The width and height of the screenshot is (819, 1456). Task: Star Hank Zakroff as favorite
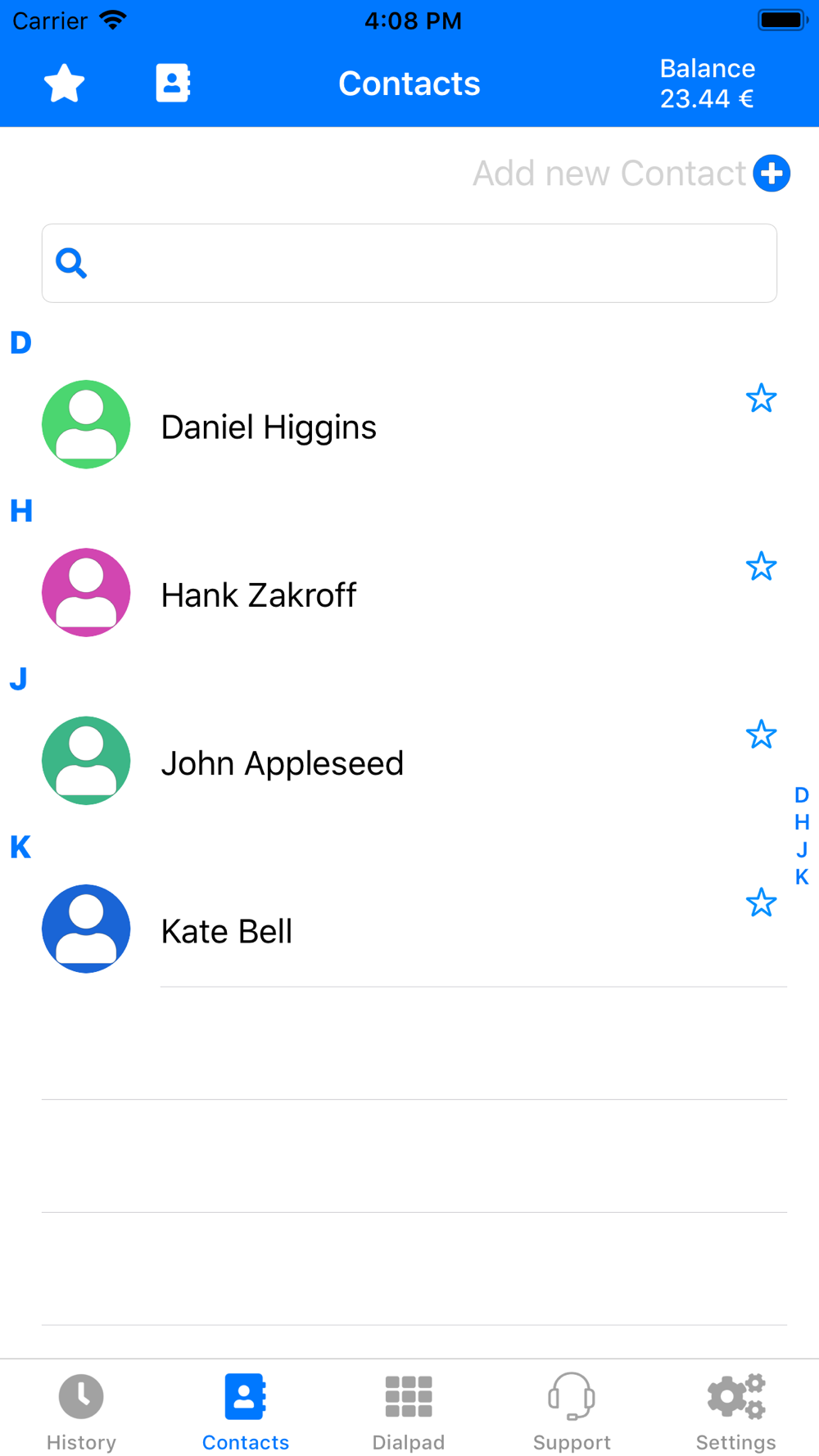pos(761,567)
